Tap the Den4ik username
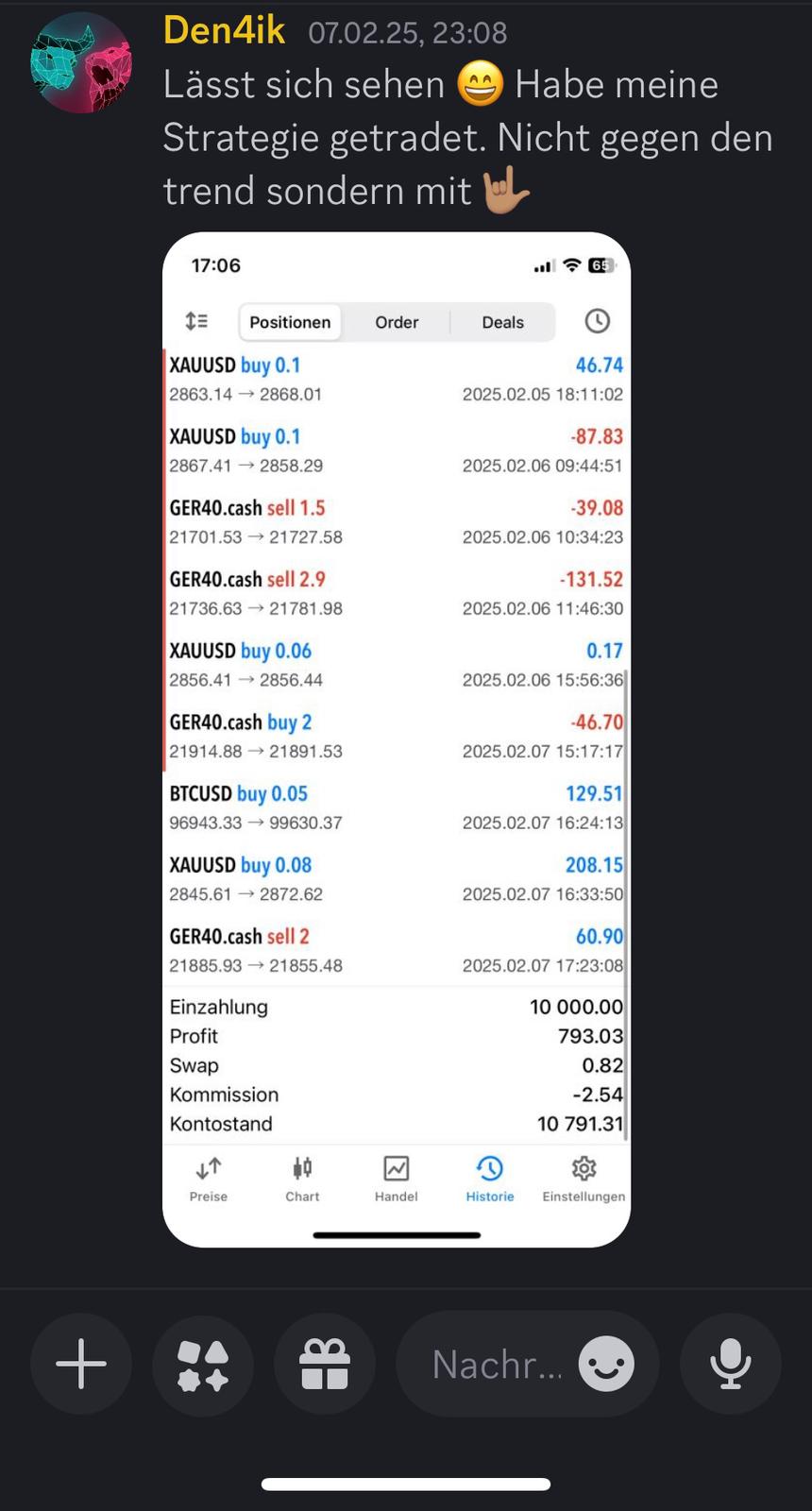The image size is (812, 1511). pos(224,30)
